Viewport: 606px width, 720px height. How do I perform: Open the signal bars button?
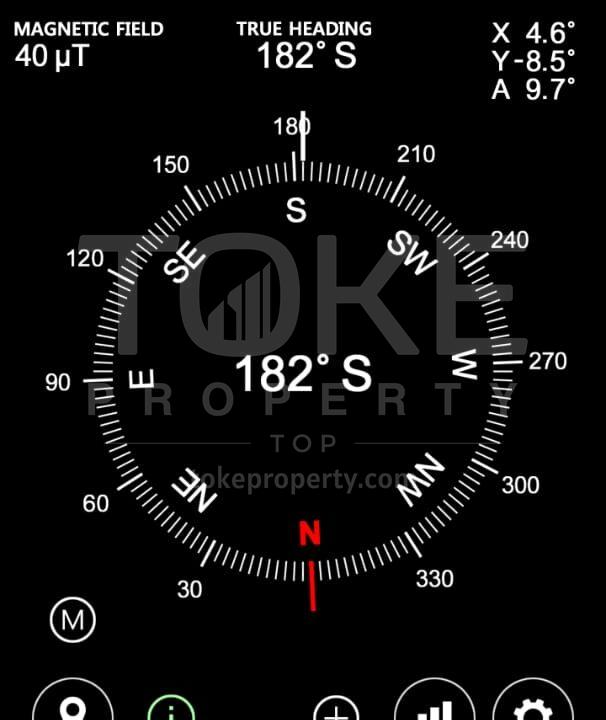click(x=434, y=707)
